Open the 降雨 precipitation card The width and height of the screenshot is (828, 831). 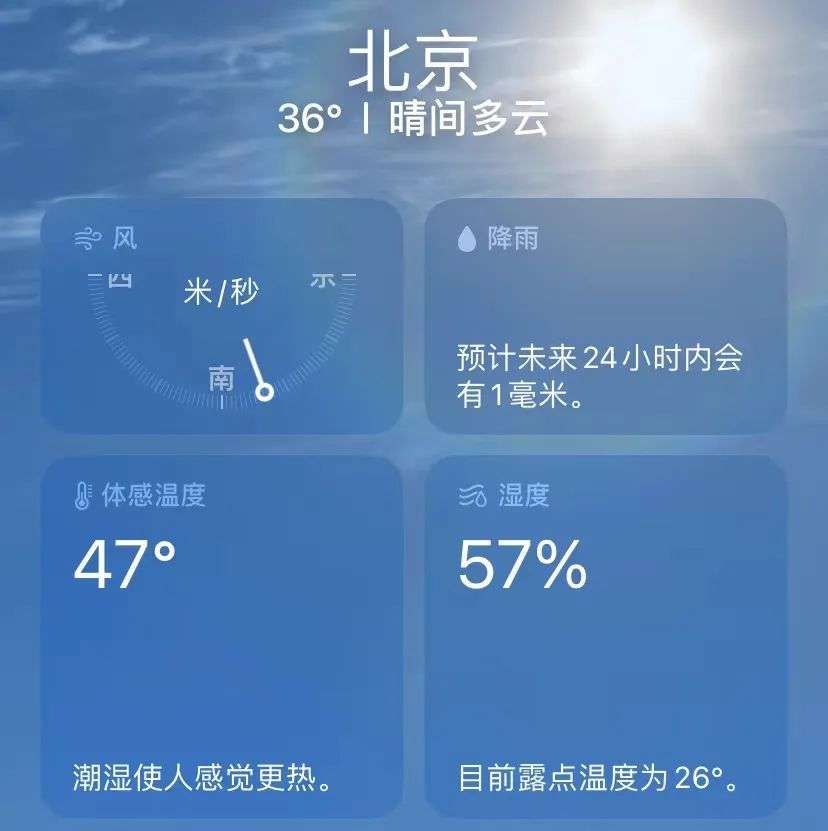(x=606, y=316)
